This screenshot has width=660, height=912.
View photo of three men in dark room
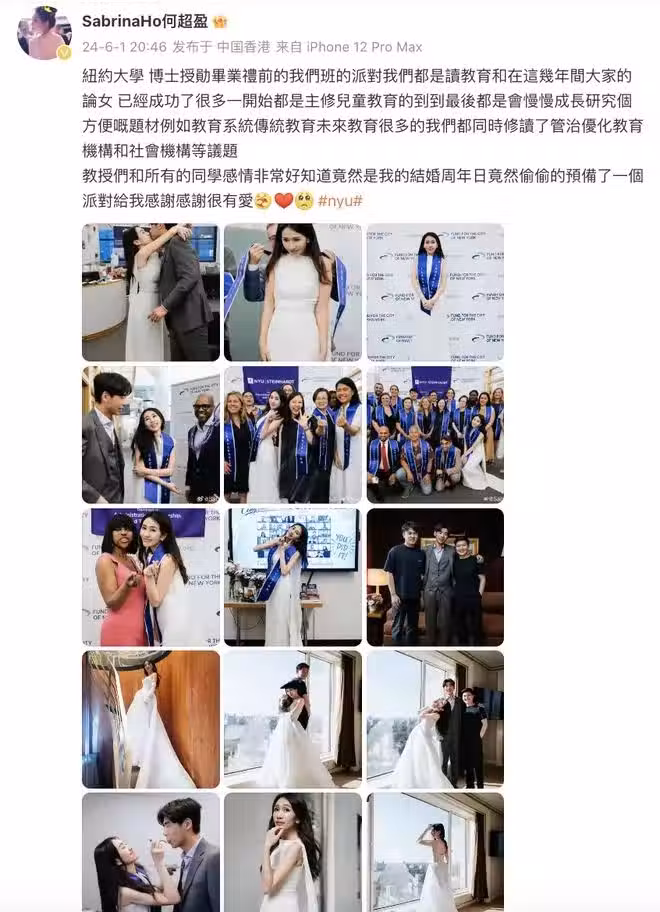(435, 577)
